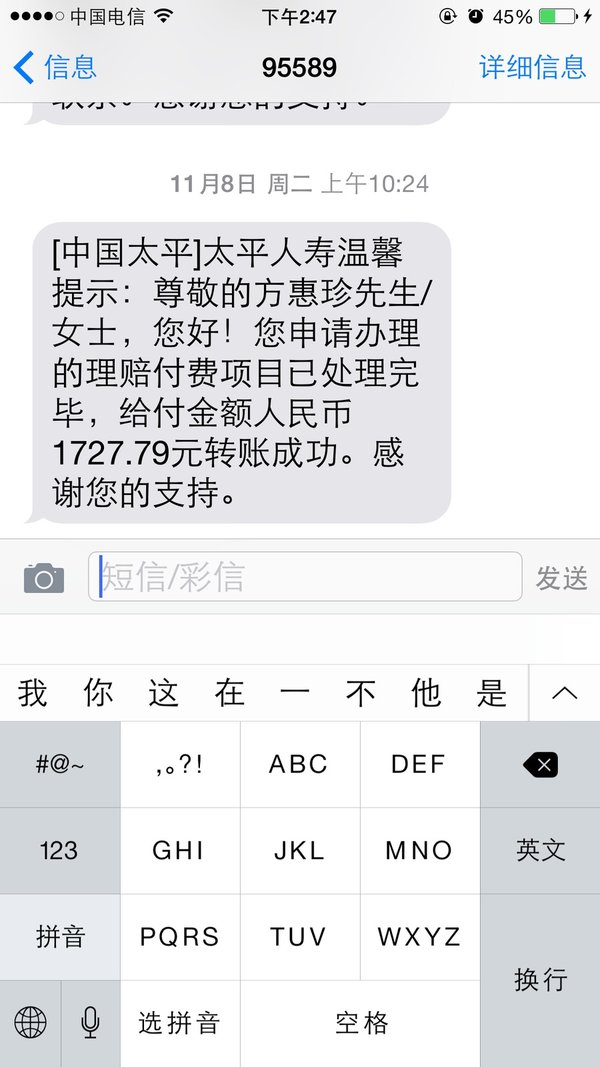Choose candidate word 是
The height and width of the screenshot is (1067, 600).
(x=491, y=693)
